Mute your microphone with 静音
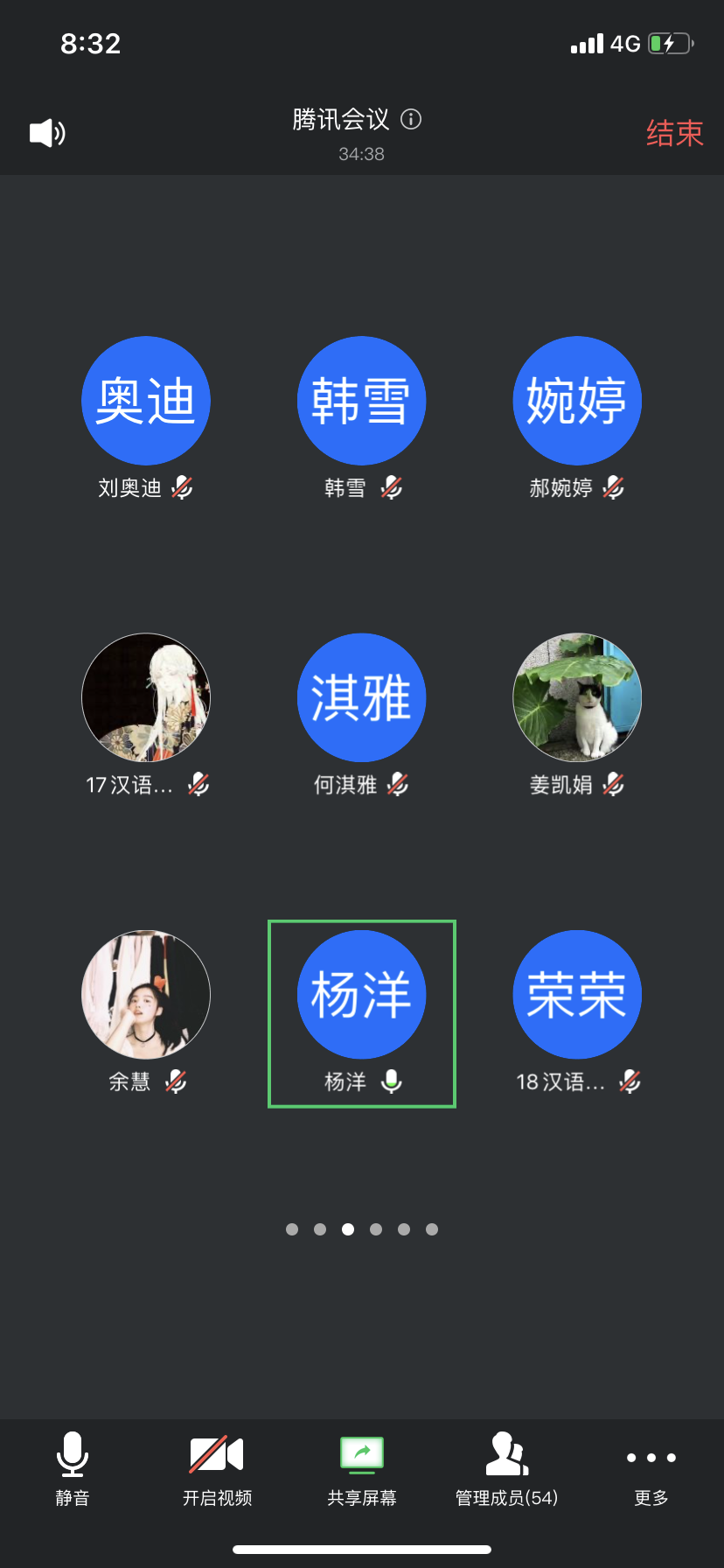Image resolution: width=724 pixels, height=1568 pixels. click(73, 1468)
